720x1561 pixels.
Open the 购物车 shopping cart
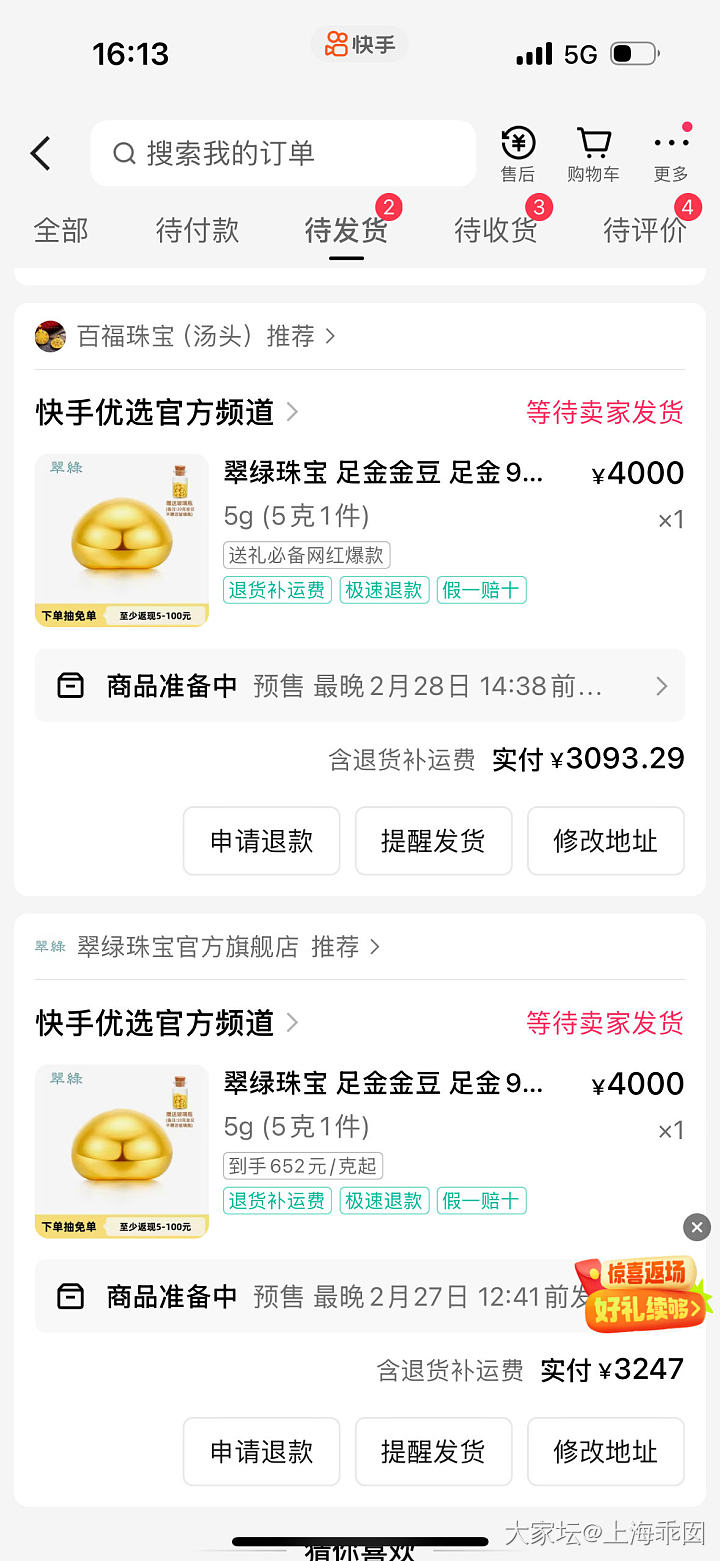[x=593, y=155]
